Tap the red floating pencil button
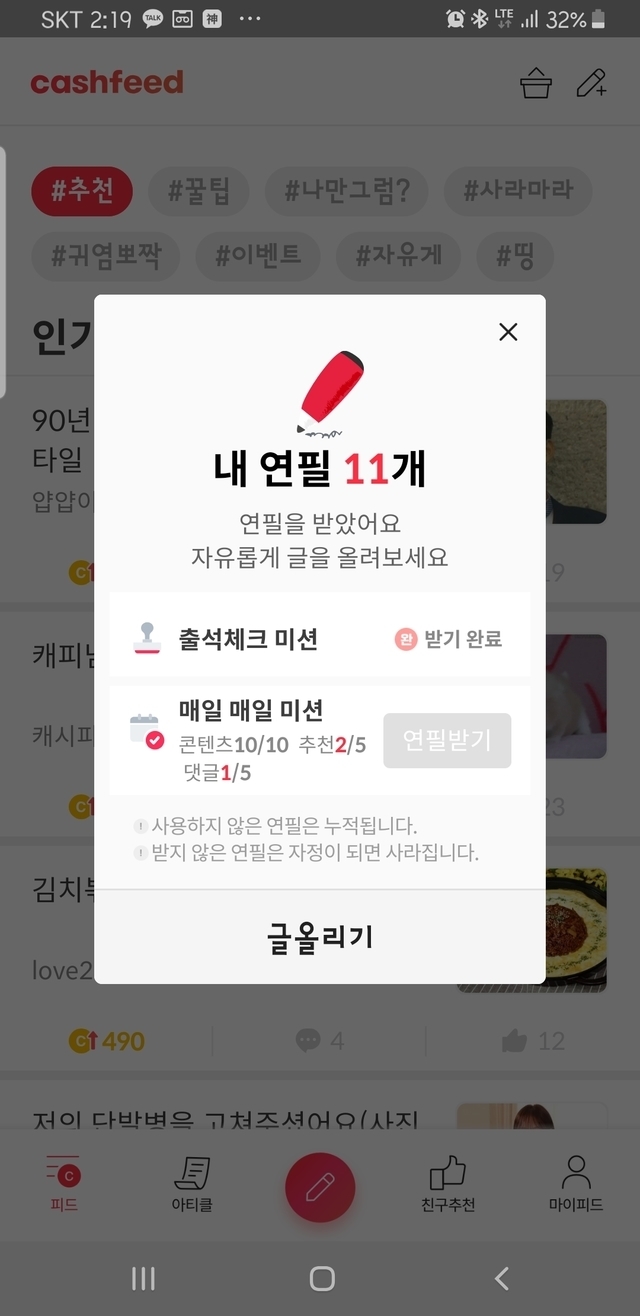640x1316 pixels. click(320, 1187)
